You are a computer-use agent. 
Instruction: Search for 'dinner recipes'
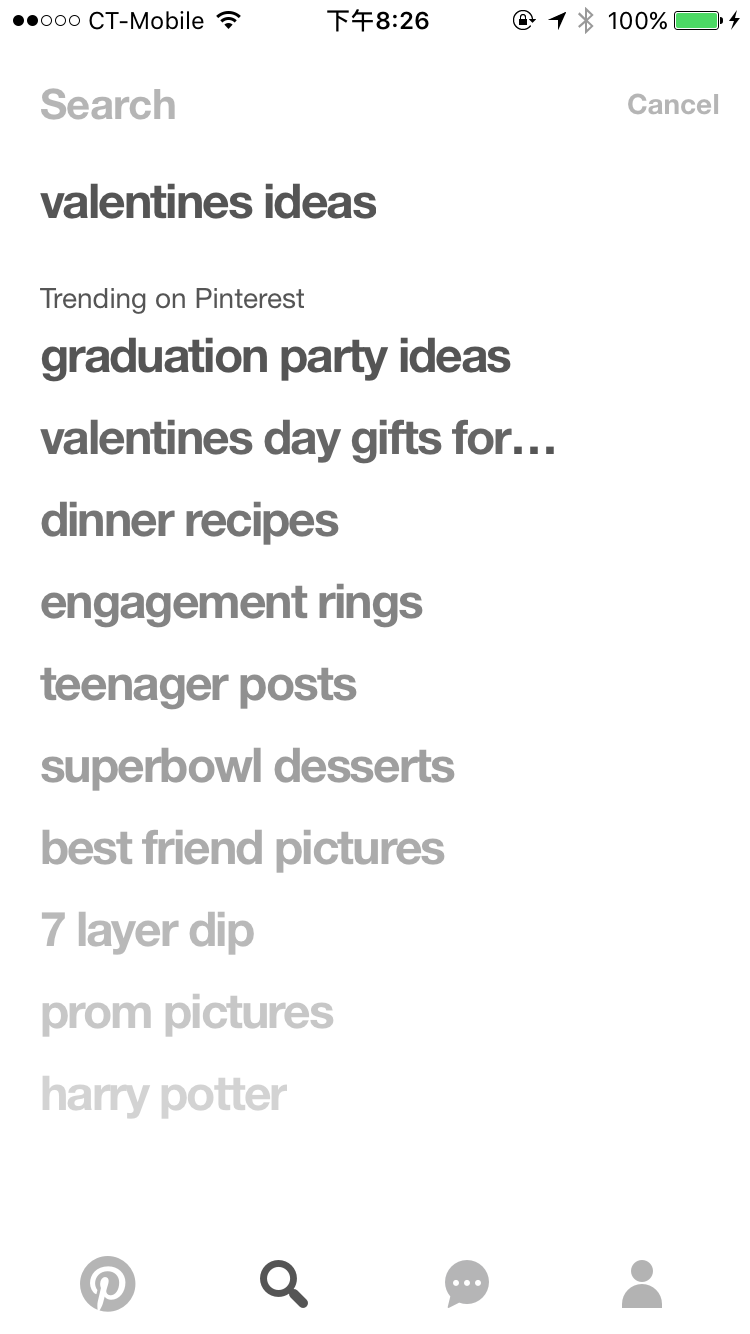coord(189,521)
